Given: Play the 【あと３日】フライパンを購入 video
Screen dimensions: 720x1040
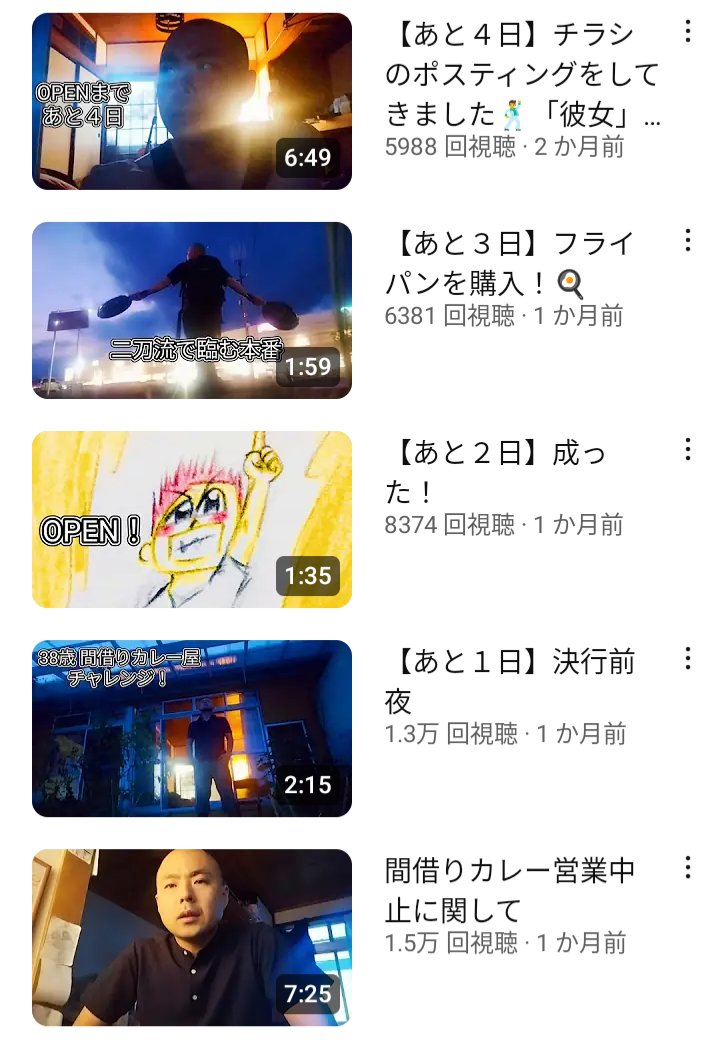Looking at the screenshot, I should (192, 310).
